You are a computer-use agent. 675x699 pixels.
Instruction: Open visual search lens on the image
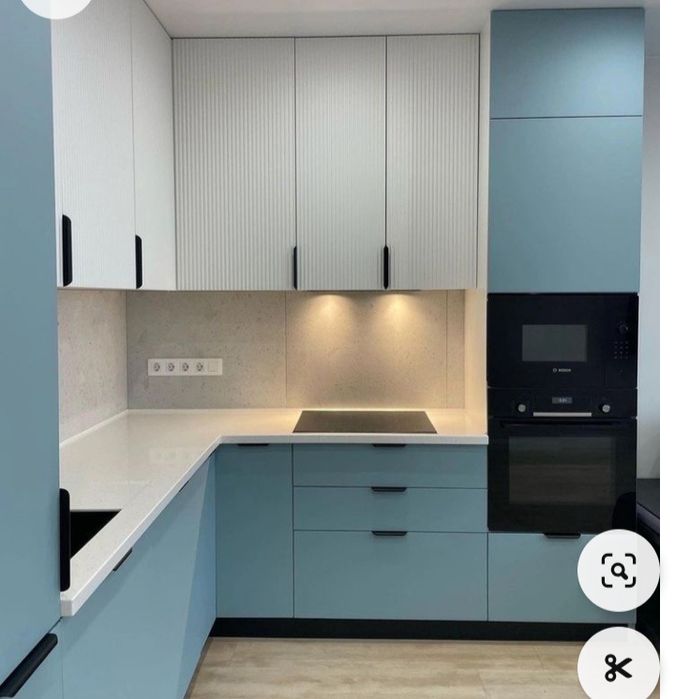pos(618,571)
